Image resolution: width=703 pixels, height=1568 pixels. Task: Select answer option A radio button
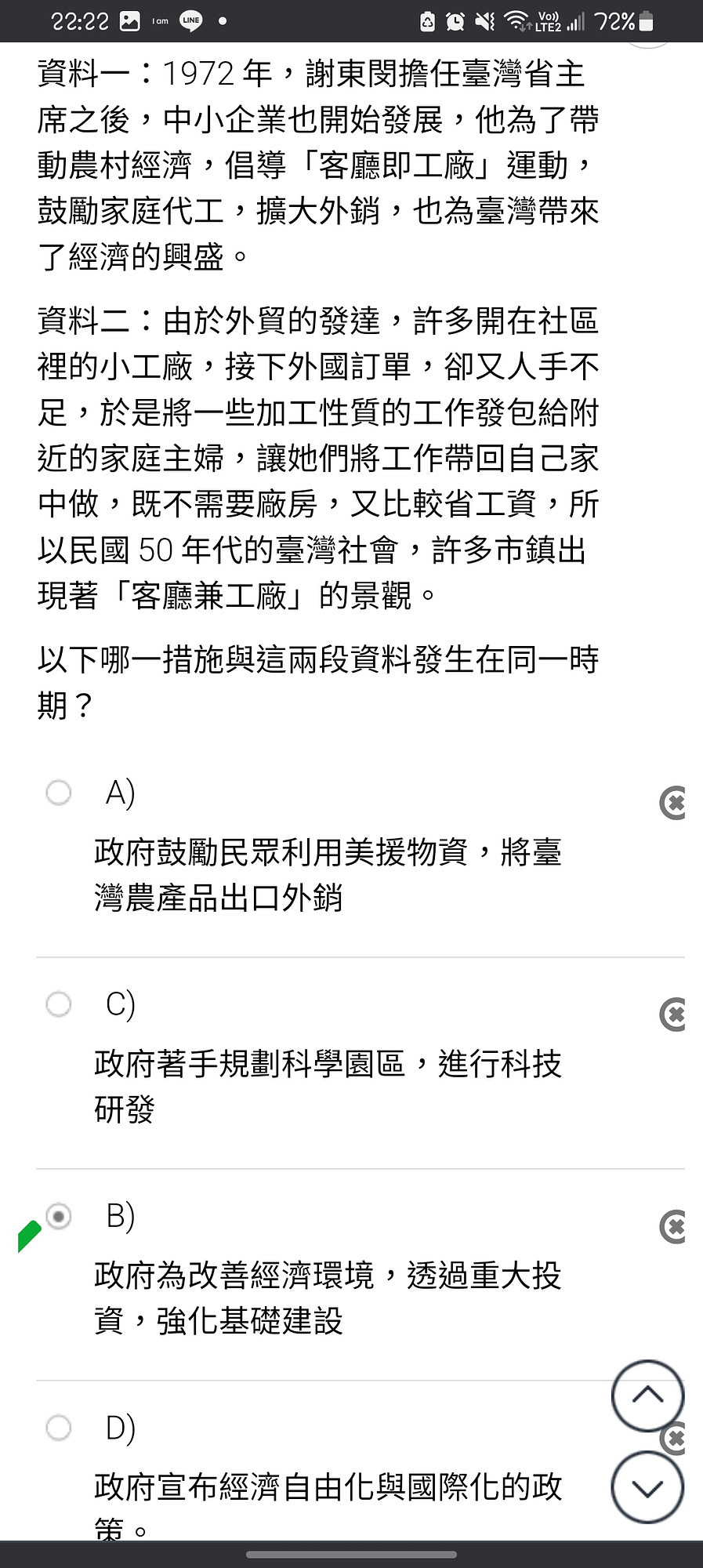click(x=58, y=793)
